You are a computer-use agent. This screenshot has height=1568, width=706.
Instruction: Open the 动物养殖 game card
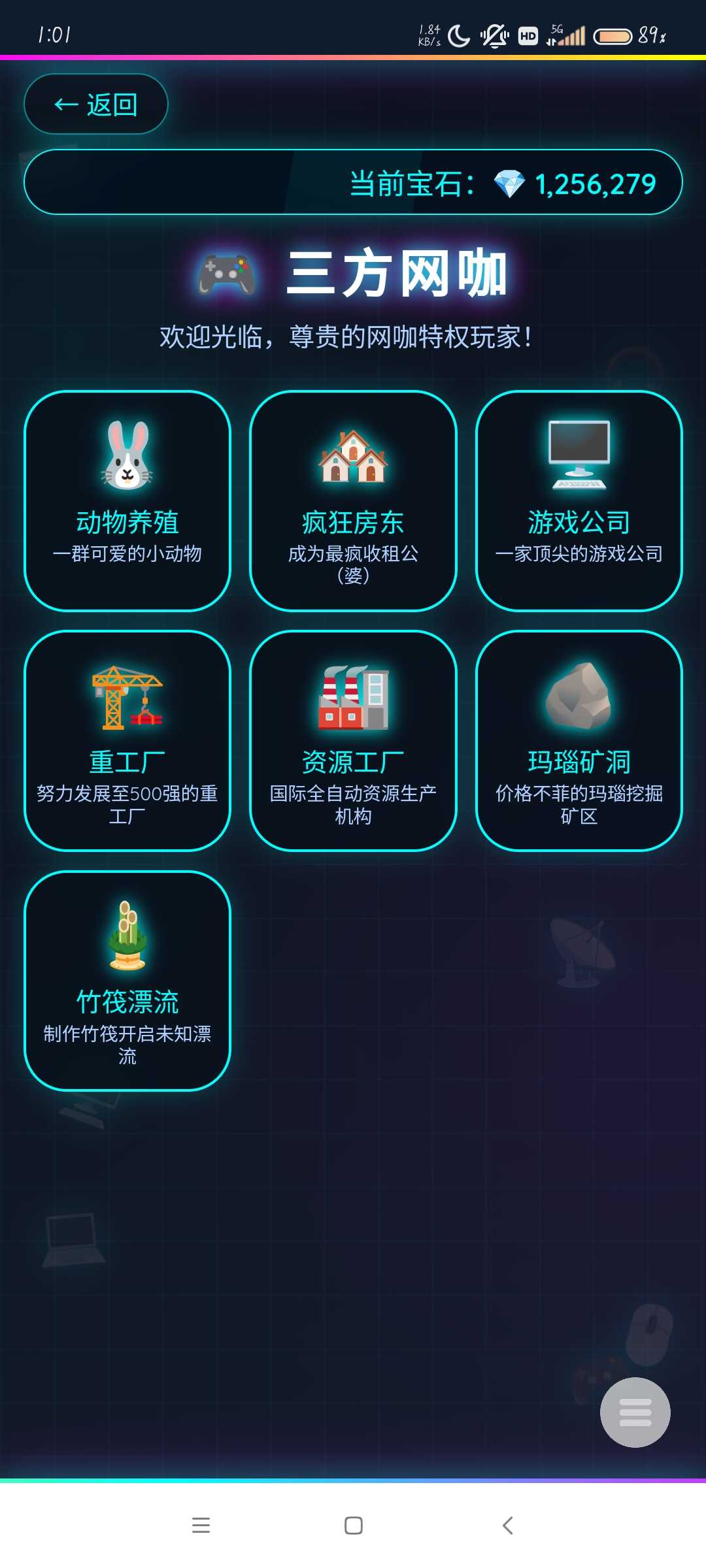coord(127,501)
